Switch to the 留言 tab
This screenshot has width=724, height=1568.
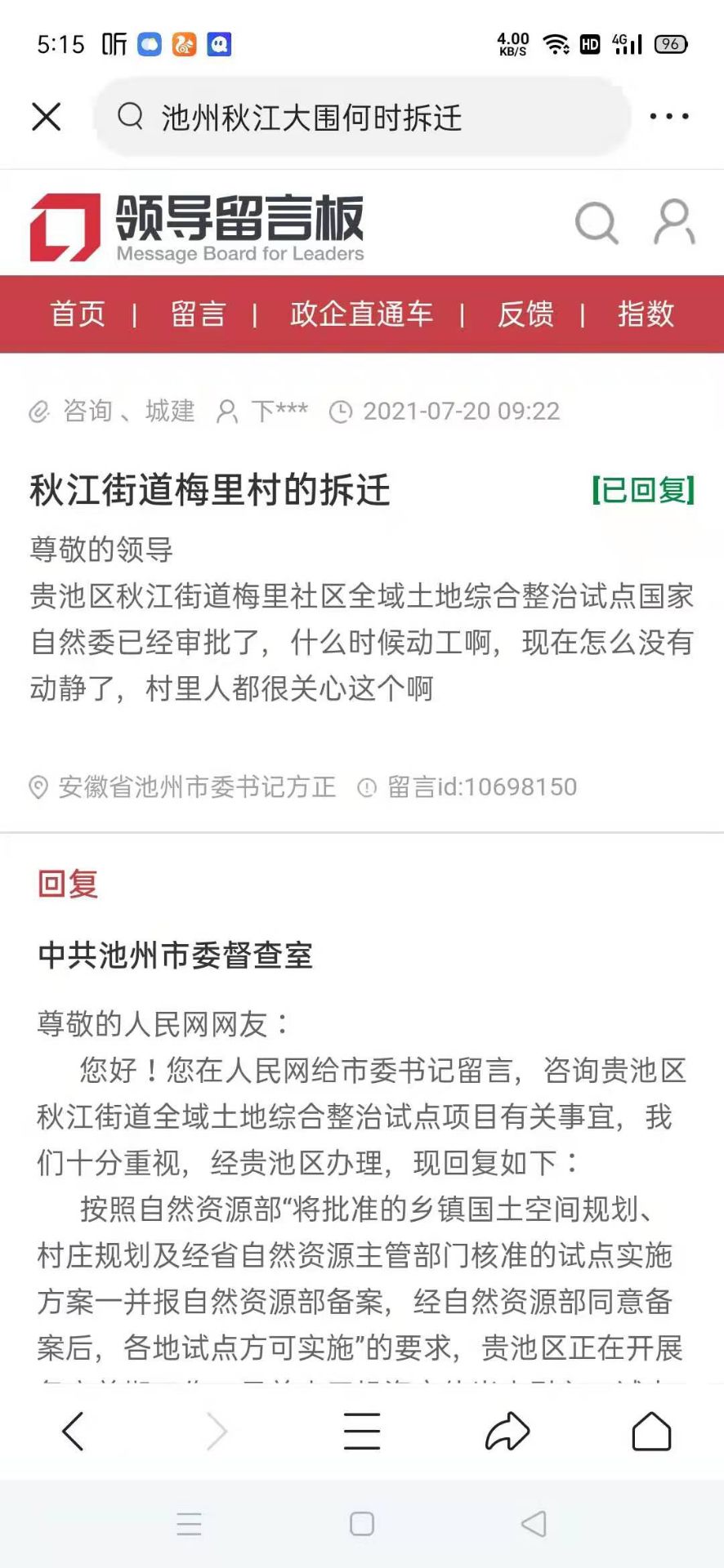198,314
